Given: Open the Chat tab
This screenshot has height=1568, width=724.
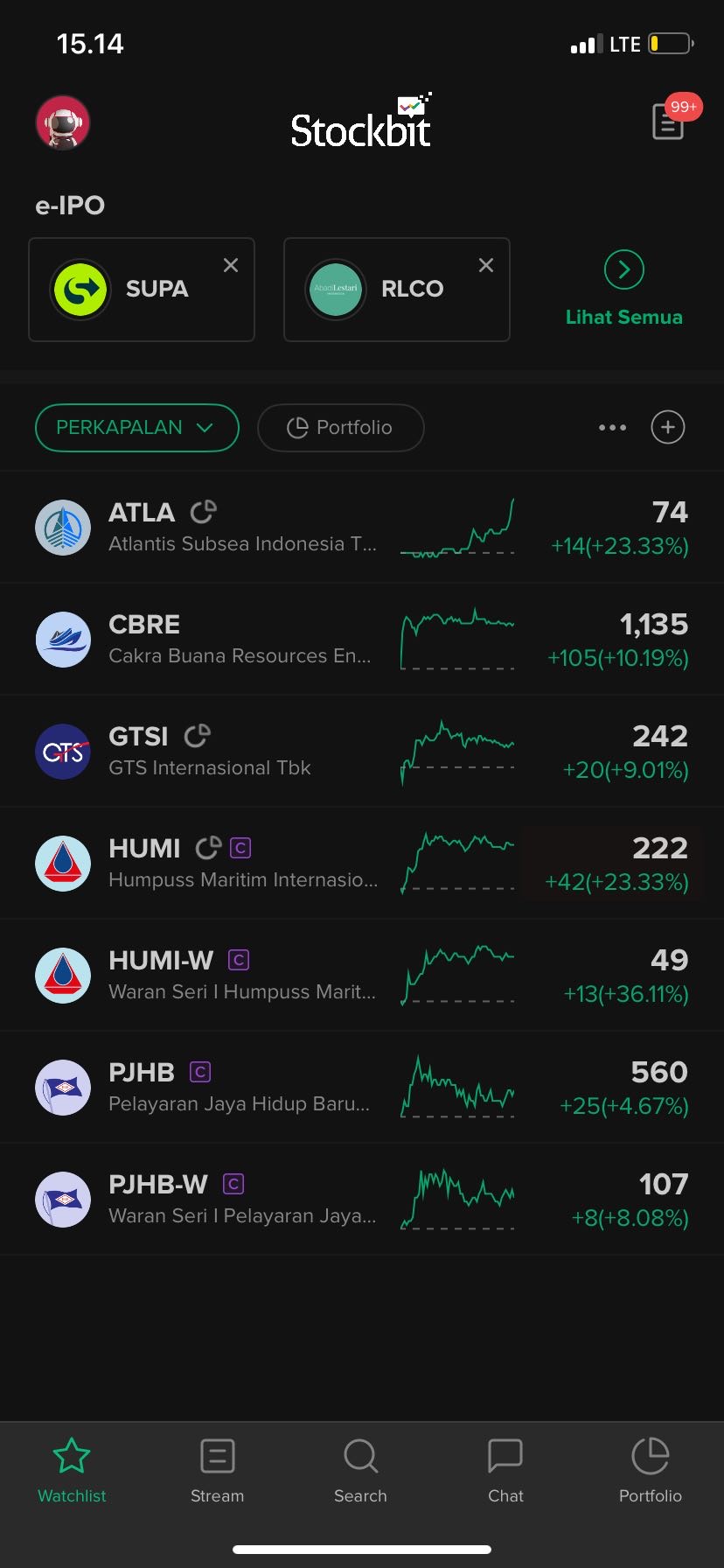Looking at the screenshot, I should [505, 1471].
